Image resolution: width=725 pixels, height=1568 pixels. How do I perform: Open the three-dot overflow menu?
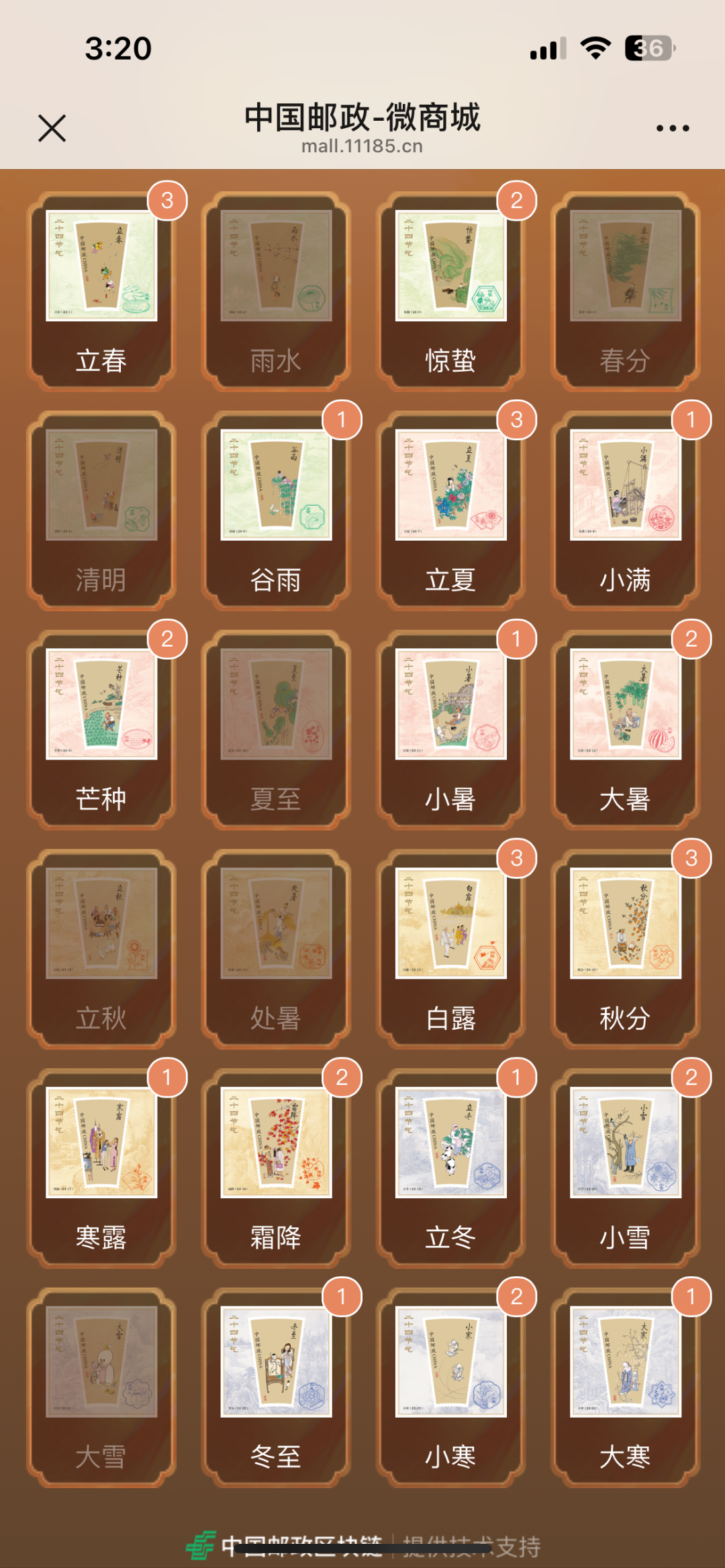[672, 128]
